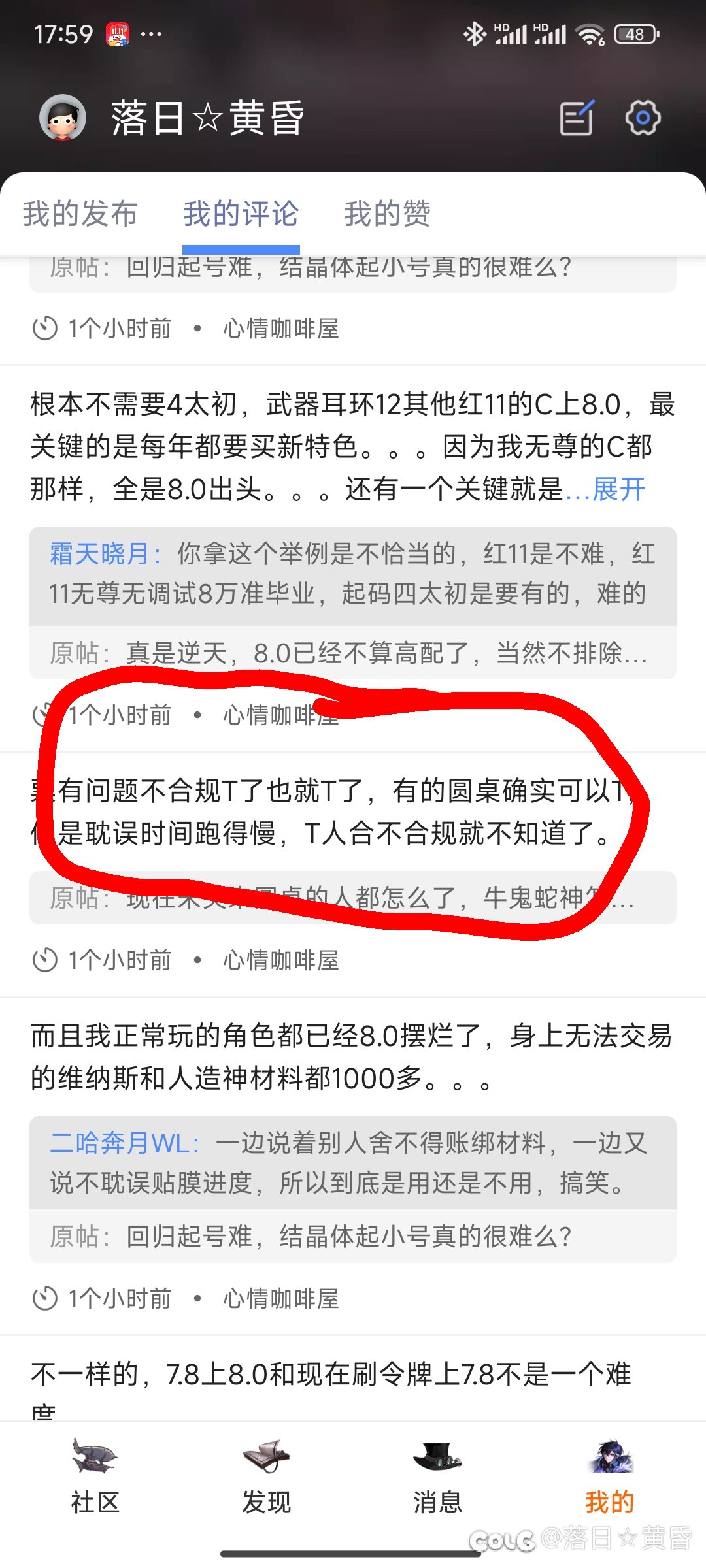Switch to 消息 tab
Image resolution: width=706 pixels, height=1568 pixels.
(438, 1478)
